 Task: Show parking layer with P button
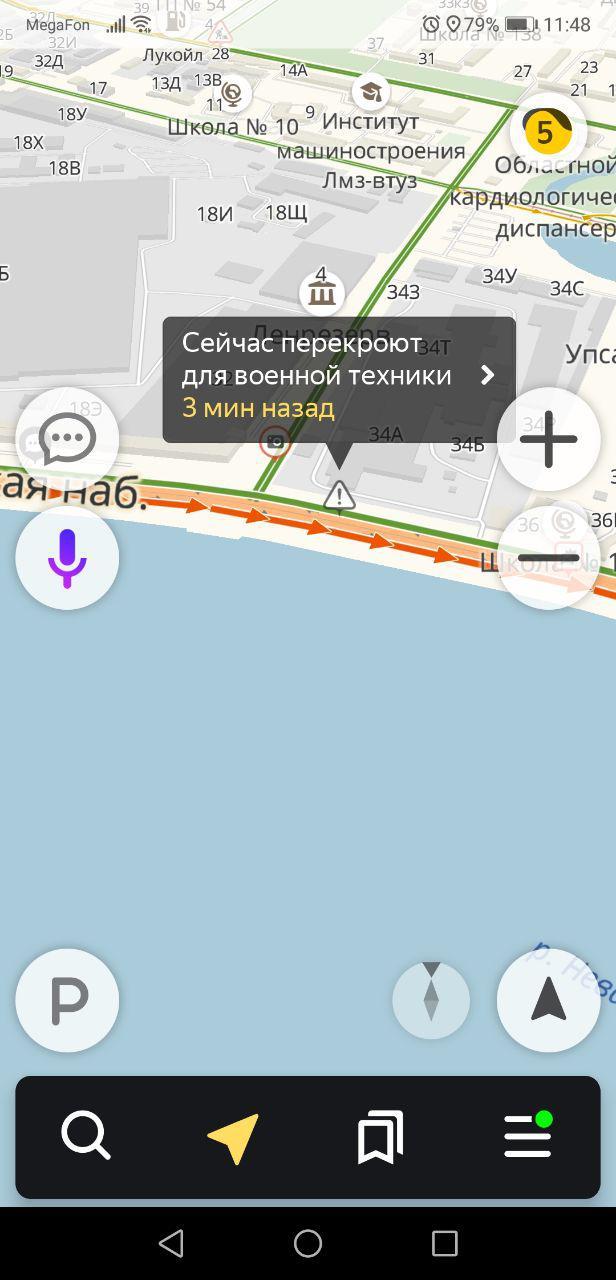coord(67,1000)
